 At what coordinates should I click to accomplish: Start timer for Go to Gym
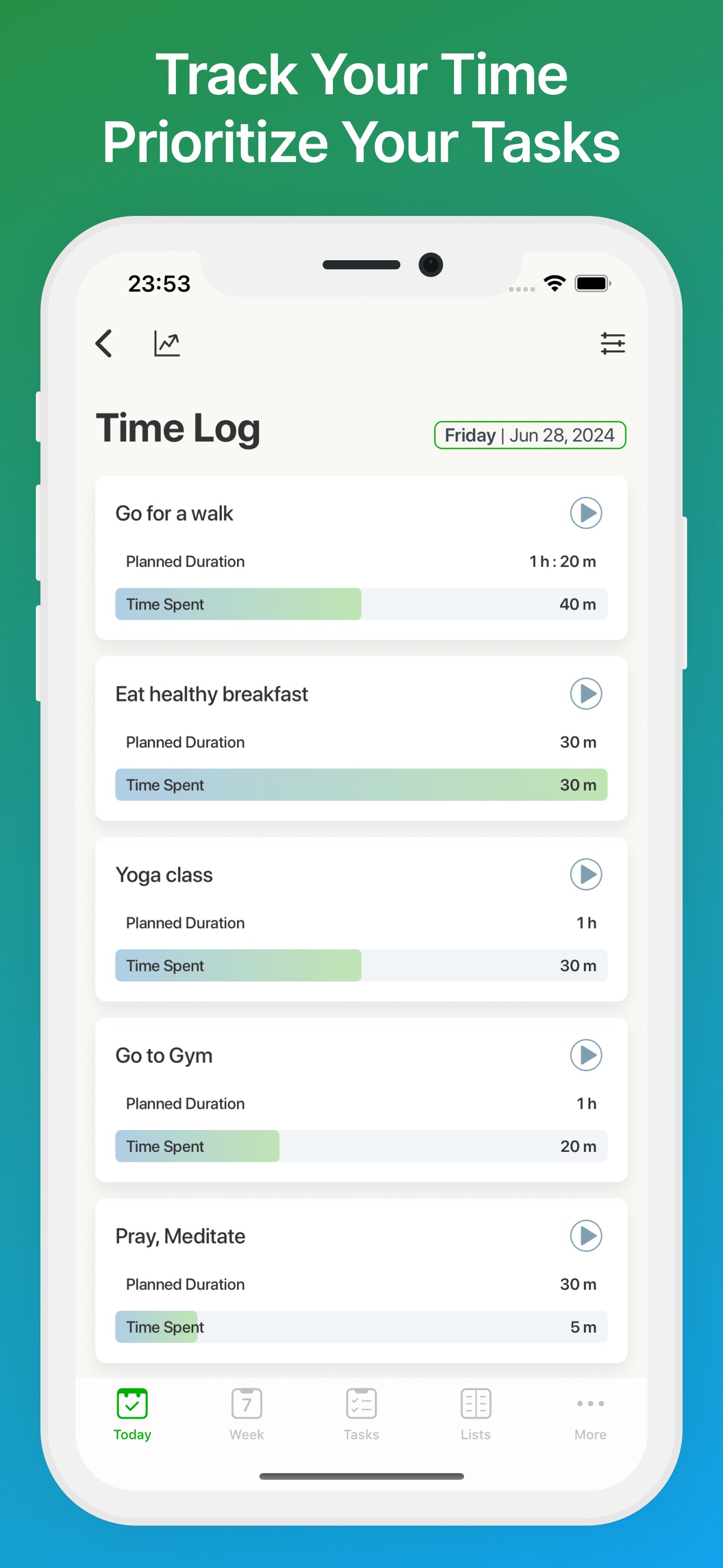pos(586,1055)
